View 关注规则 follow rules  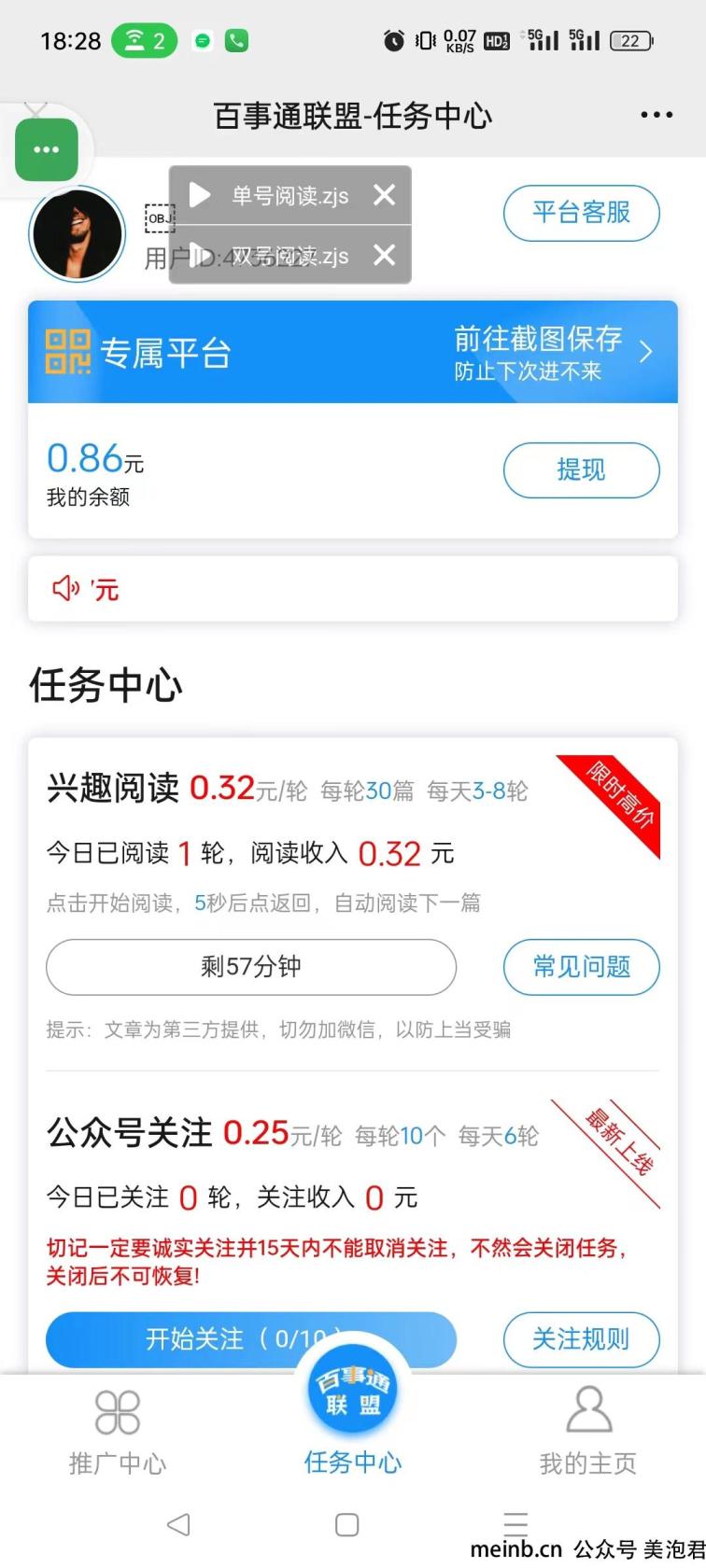581,1339
